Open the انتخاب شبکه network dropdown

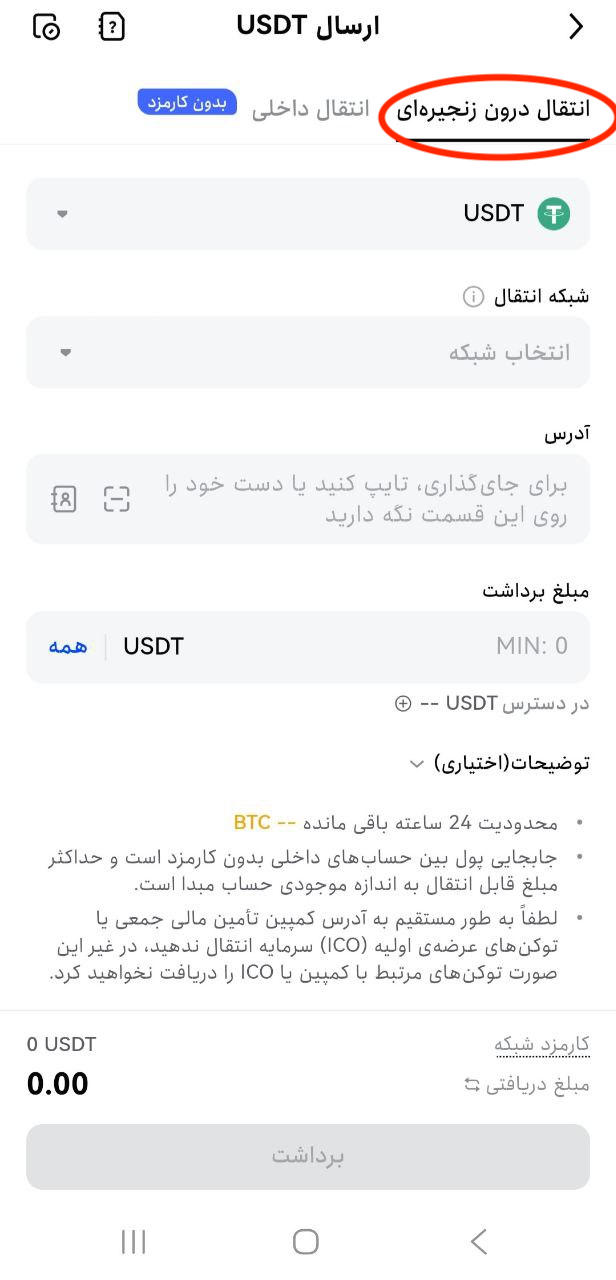[x=308, y=352]
